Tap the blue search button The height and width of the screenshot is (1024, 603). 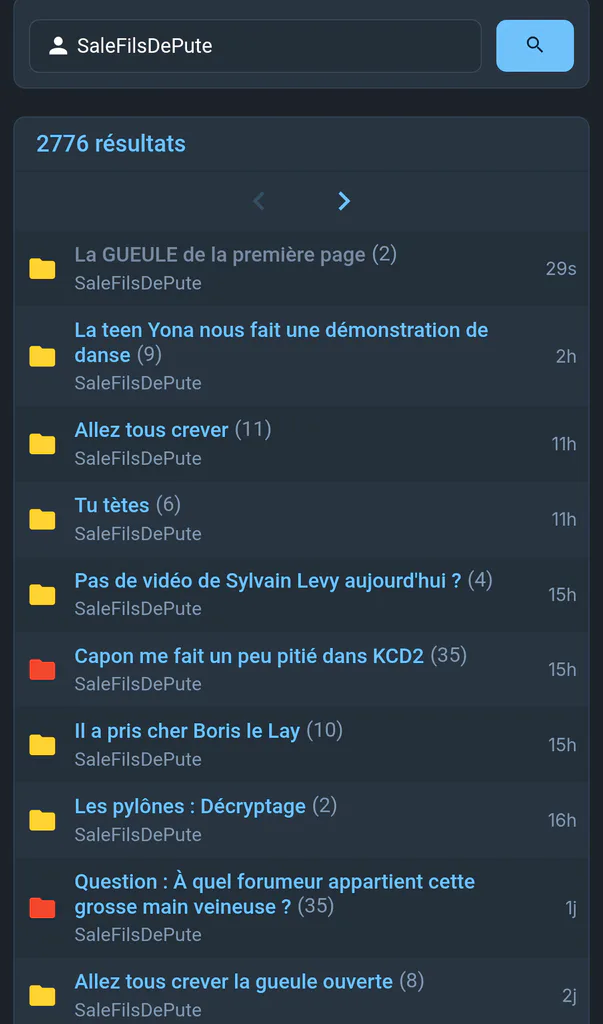click(535, 46)
